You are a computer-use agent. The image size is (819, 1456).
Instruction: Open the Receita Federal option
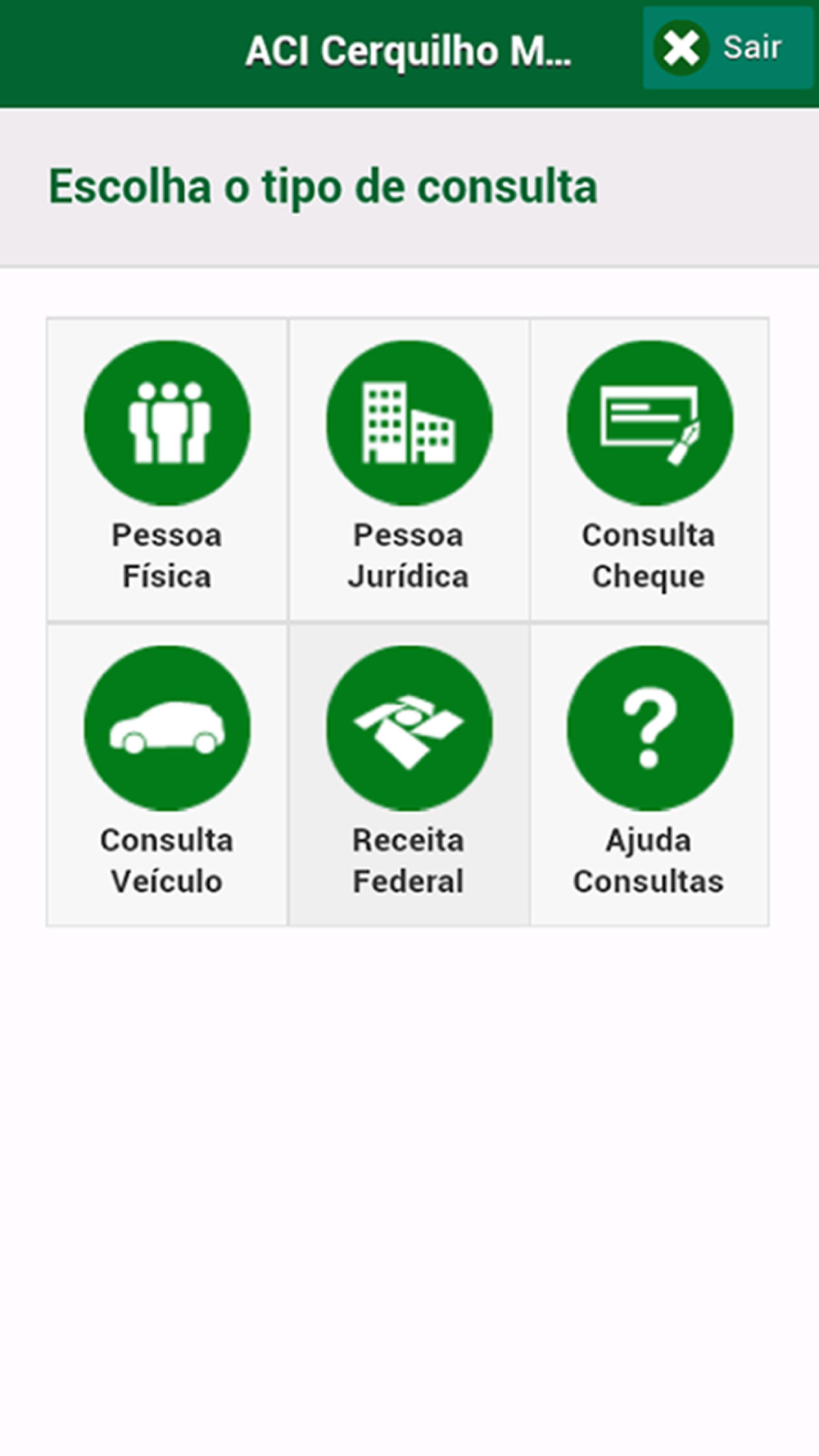409,775
